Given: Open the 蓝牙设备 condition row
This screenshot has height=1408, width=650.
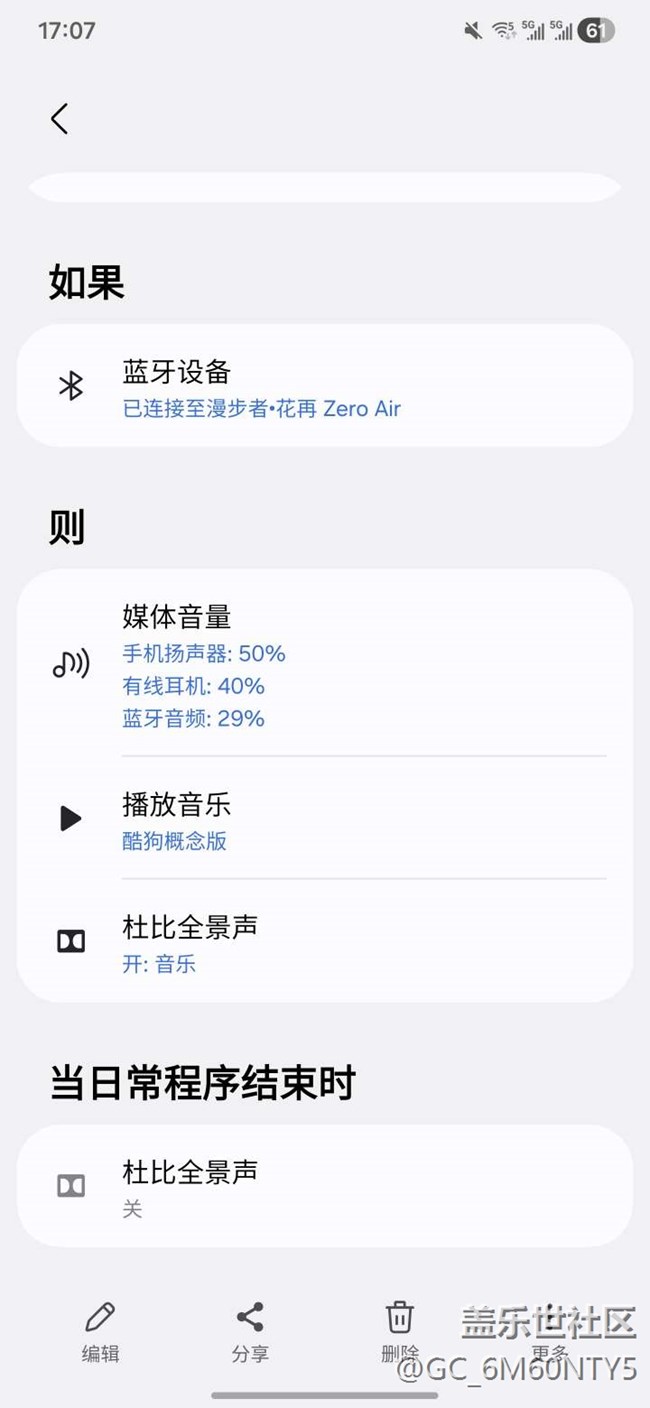Looking at the screenshot, I should (x=324, y=387).
